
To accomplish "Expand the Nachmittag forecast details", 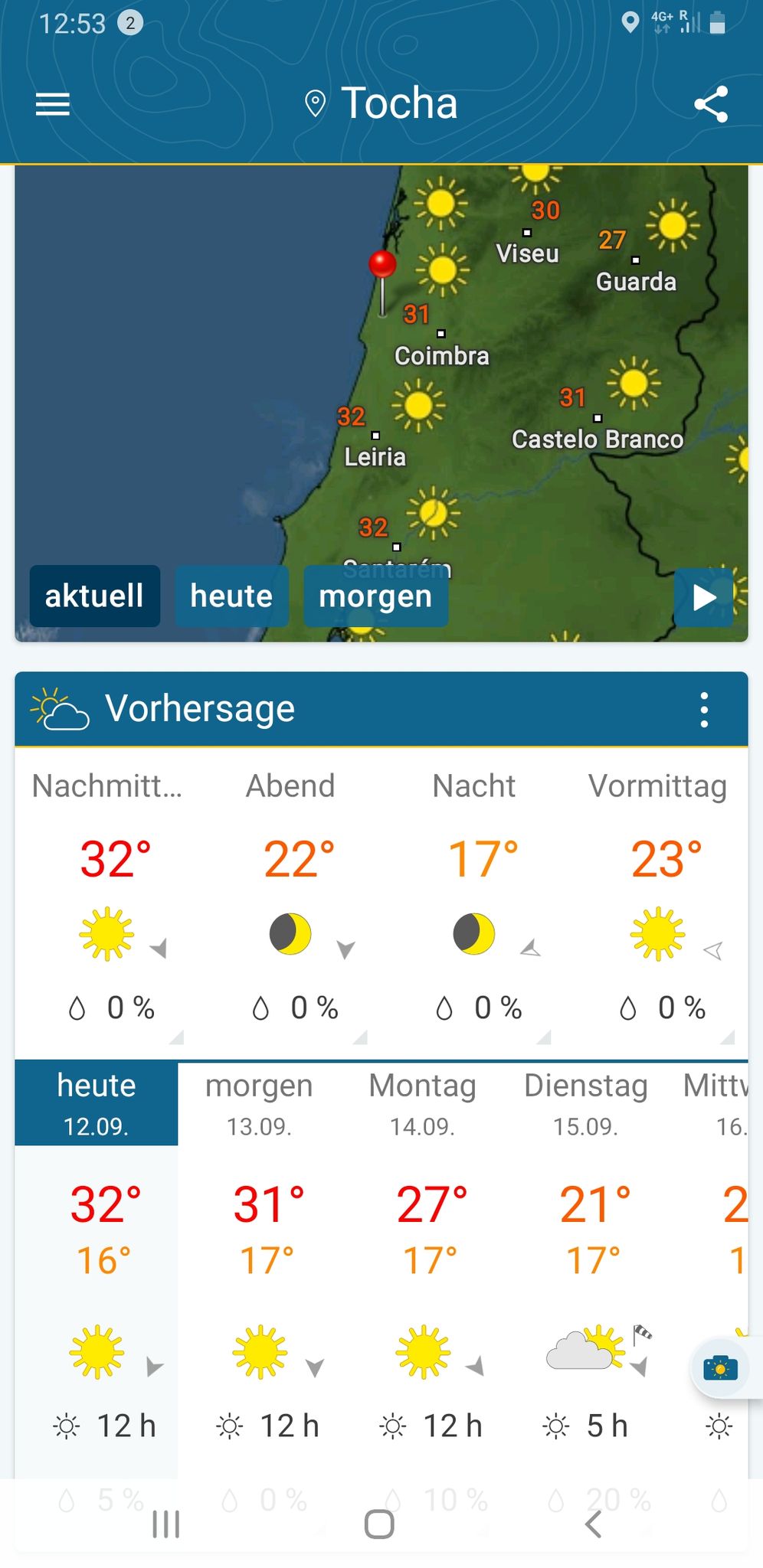I will [106, 899].
